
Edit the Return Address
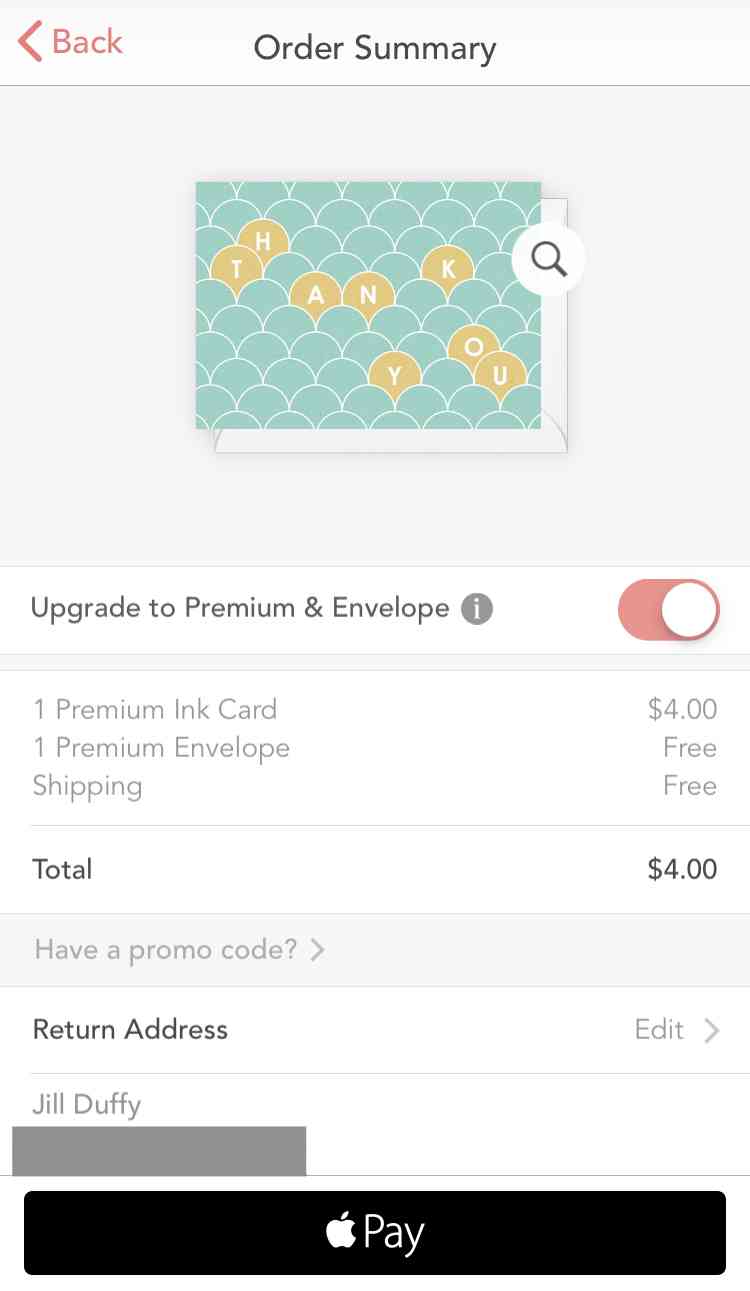(677, 1030)
